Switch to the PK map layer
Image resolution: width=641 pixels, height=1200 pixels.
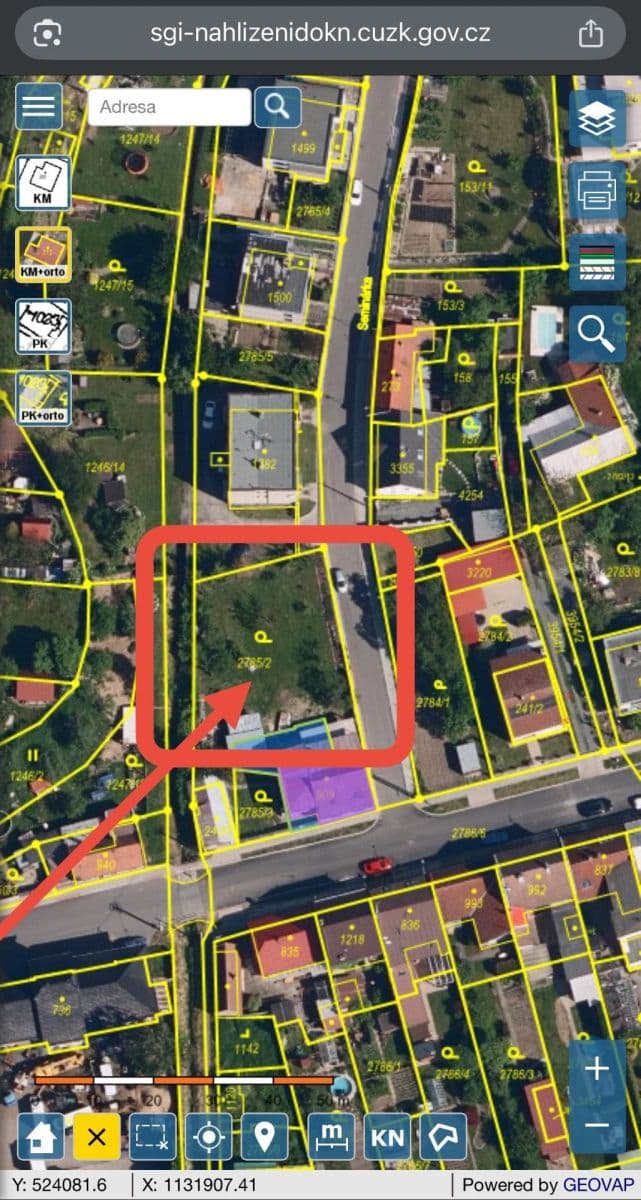coord(43,326)
